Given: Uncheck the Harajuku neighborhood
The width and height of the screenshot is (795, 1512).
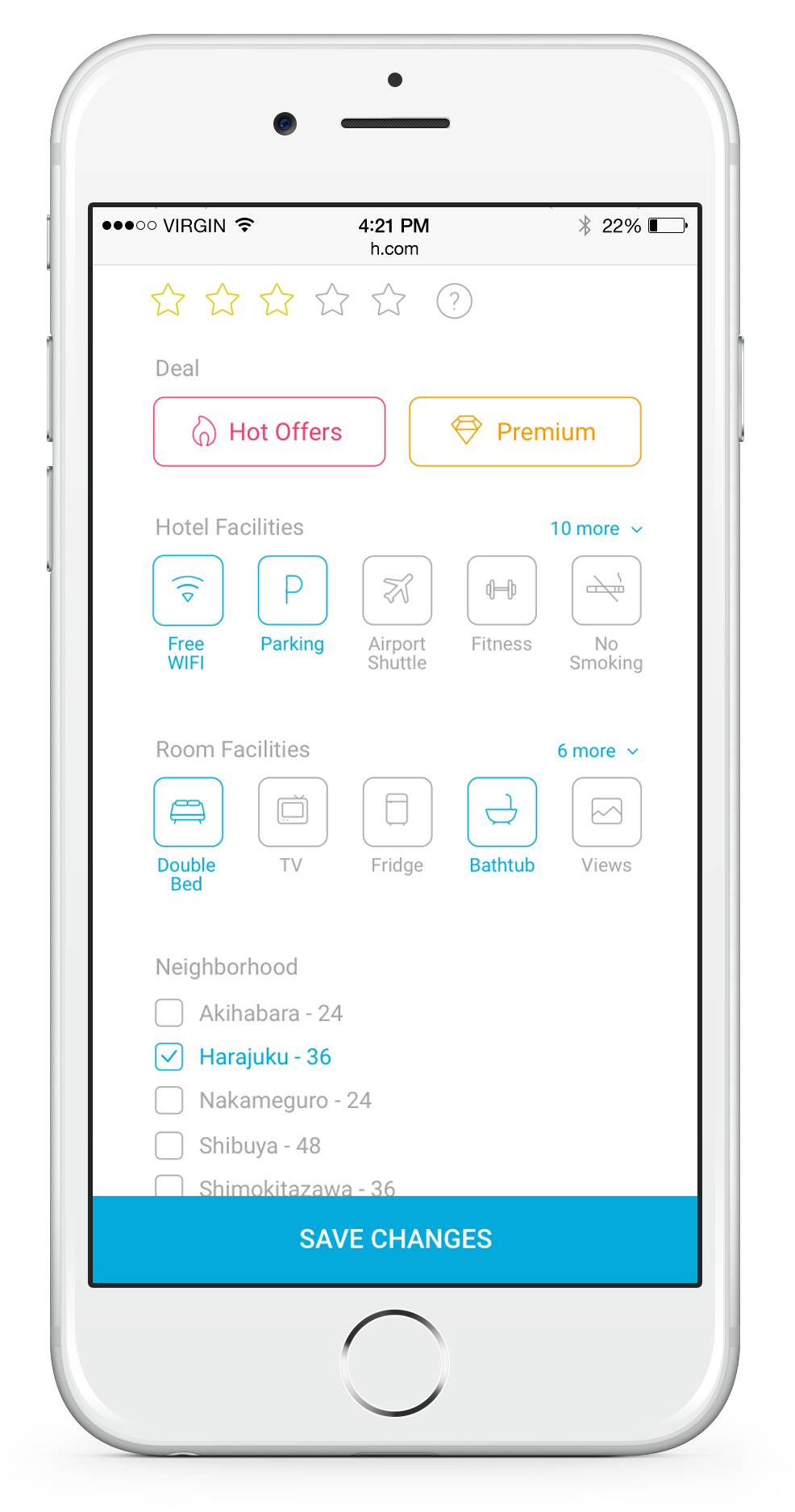Looking at the screenshot, I should 169,1056.
